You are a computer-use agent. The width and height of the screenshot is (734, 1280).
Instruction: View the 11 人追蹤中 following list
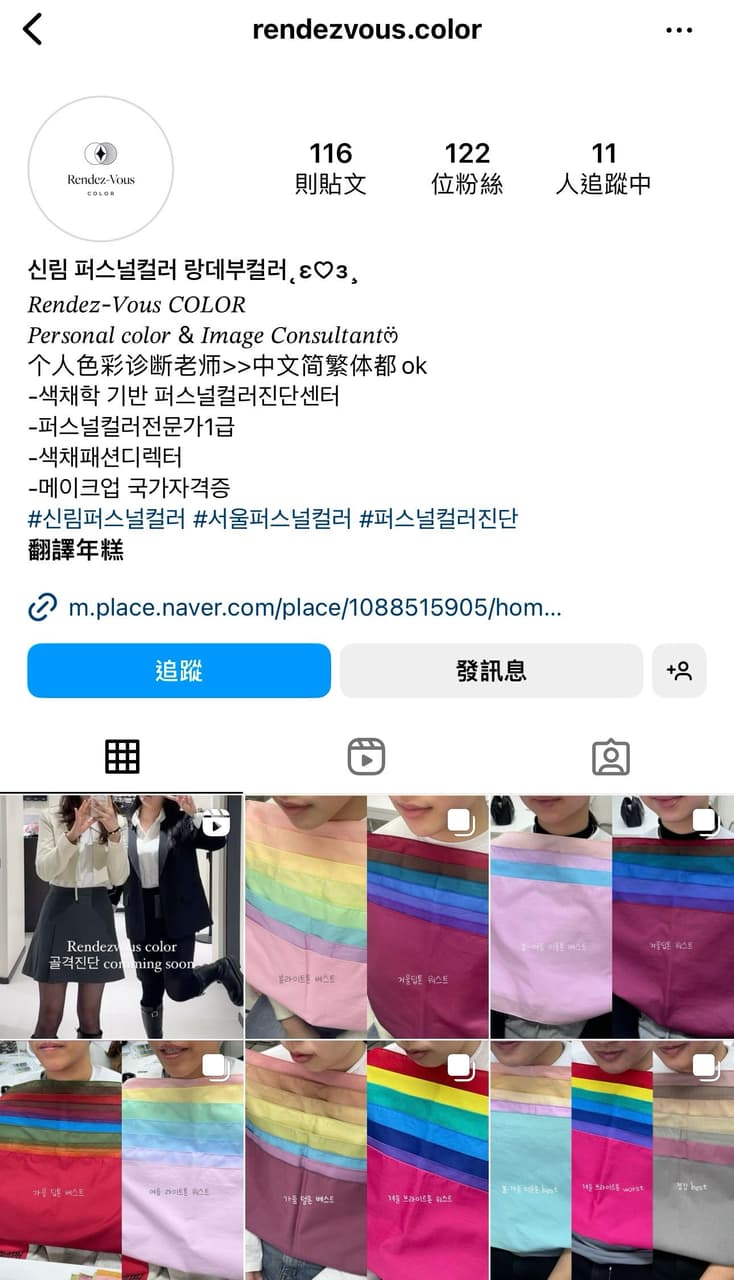click(603, 168)
